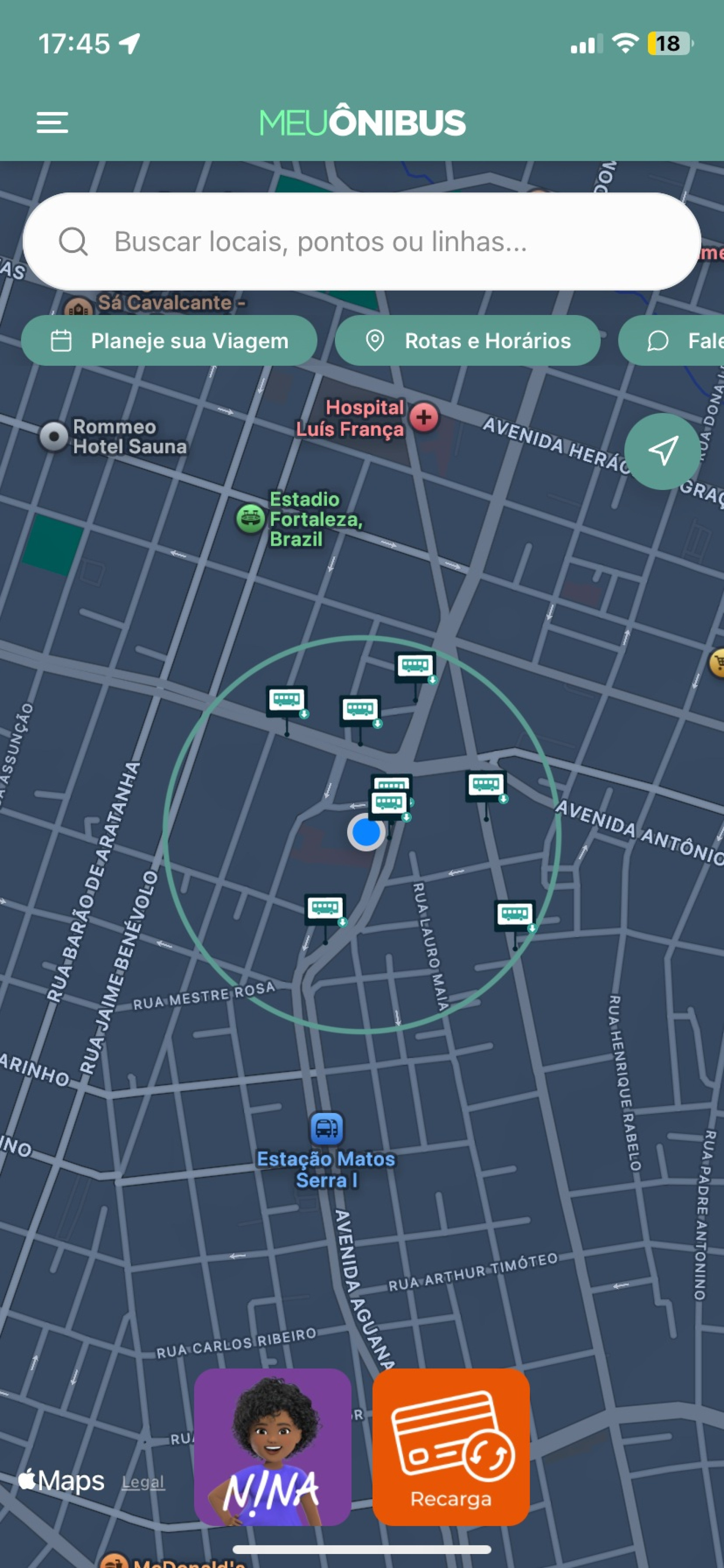Open the Recarga card
This screenshot has height=1568, width=724.
click(x=451, y=1446)
